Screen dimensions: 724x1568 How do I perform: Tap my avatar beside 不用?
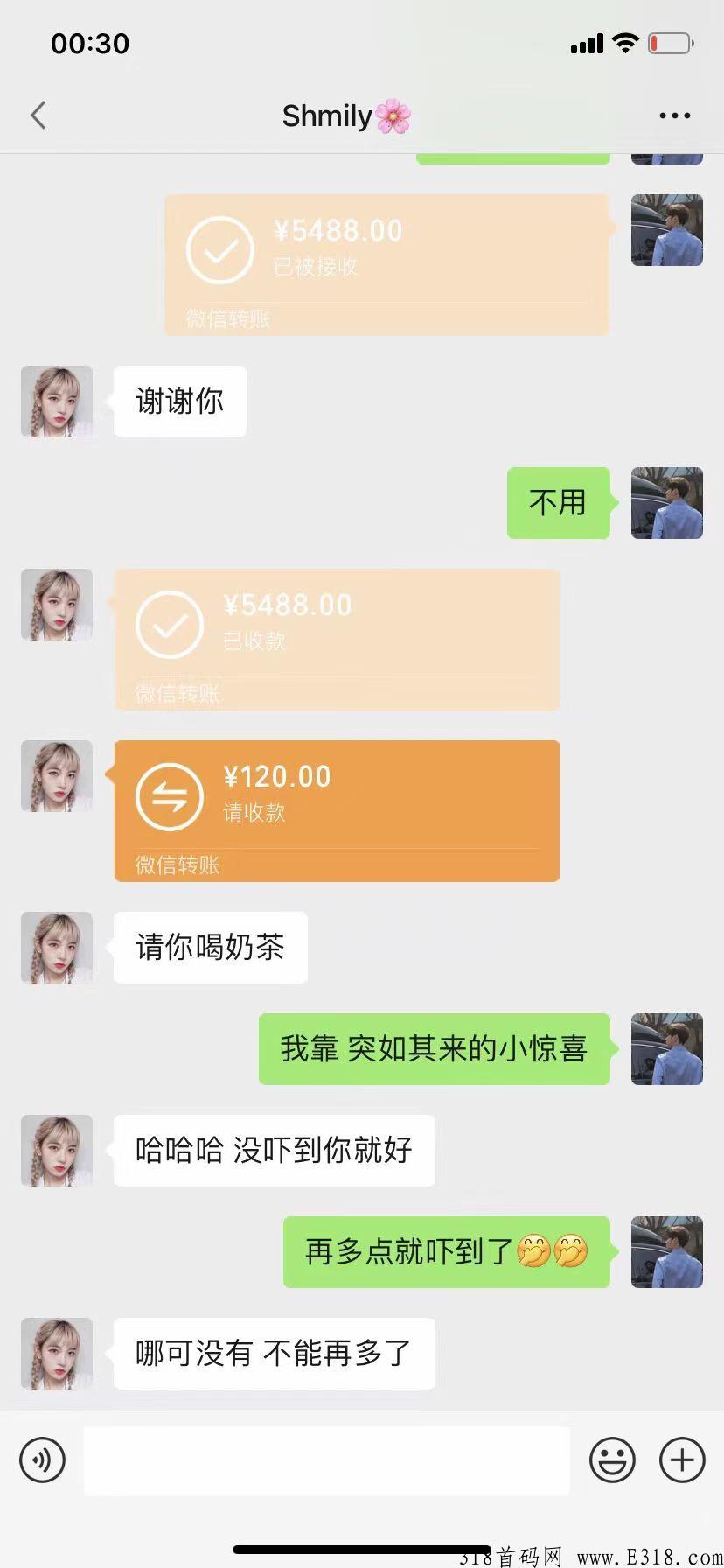point(667,503)
